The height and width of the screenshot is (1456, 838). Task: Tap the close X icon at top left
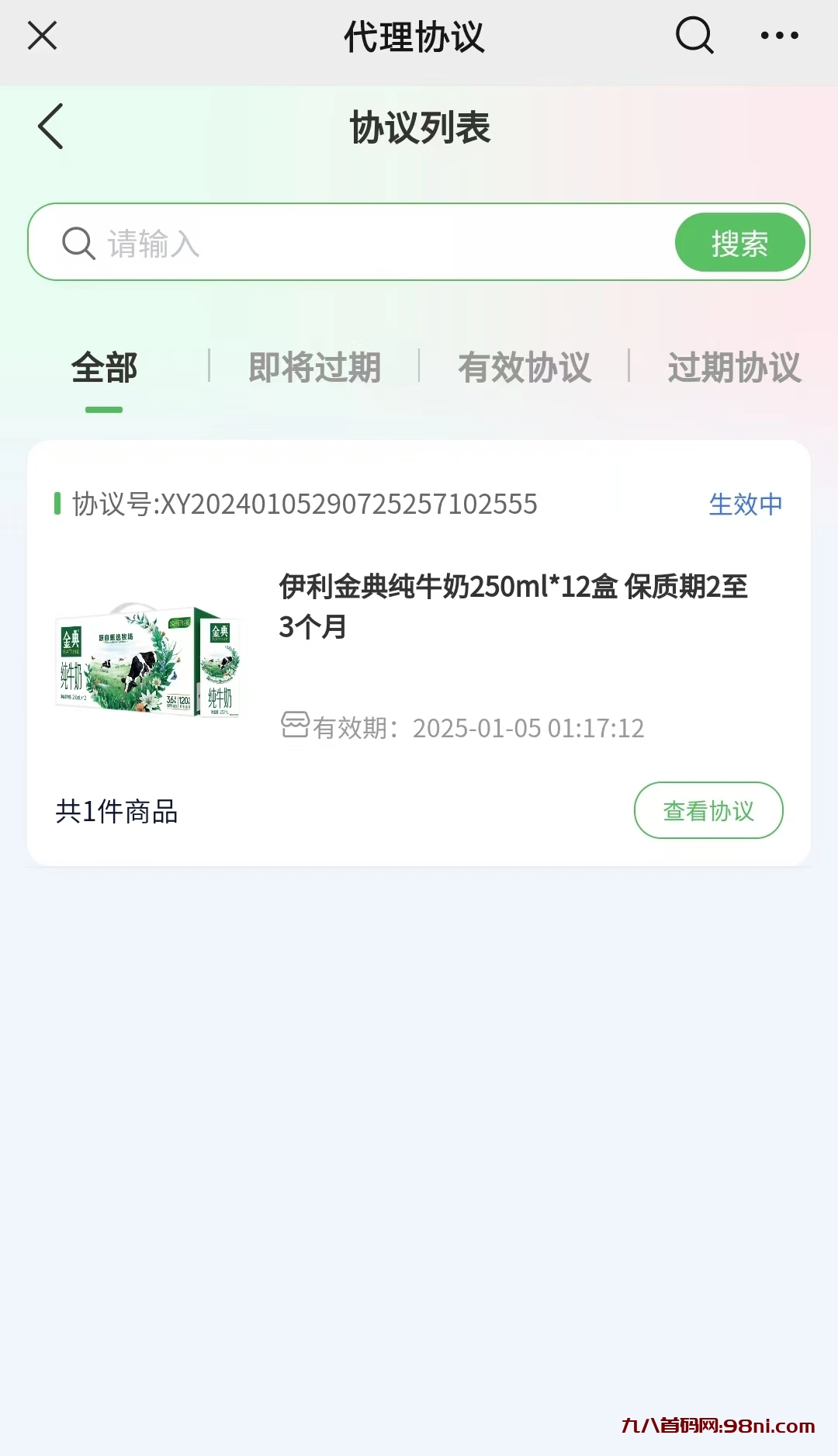pyautogui.click(x=42, y=36)
